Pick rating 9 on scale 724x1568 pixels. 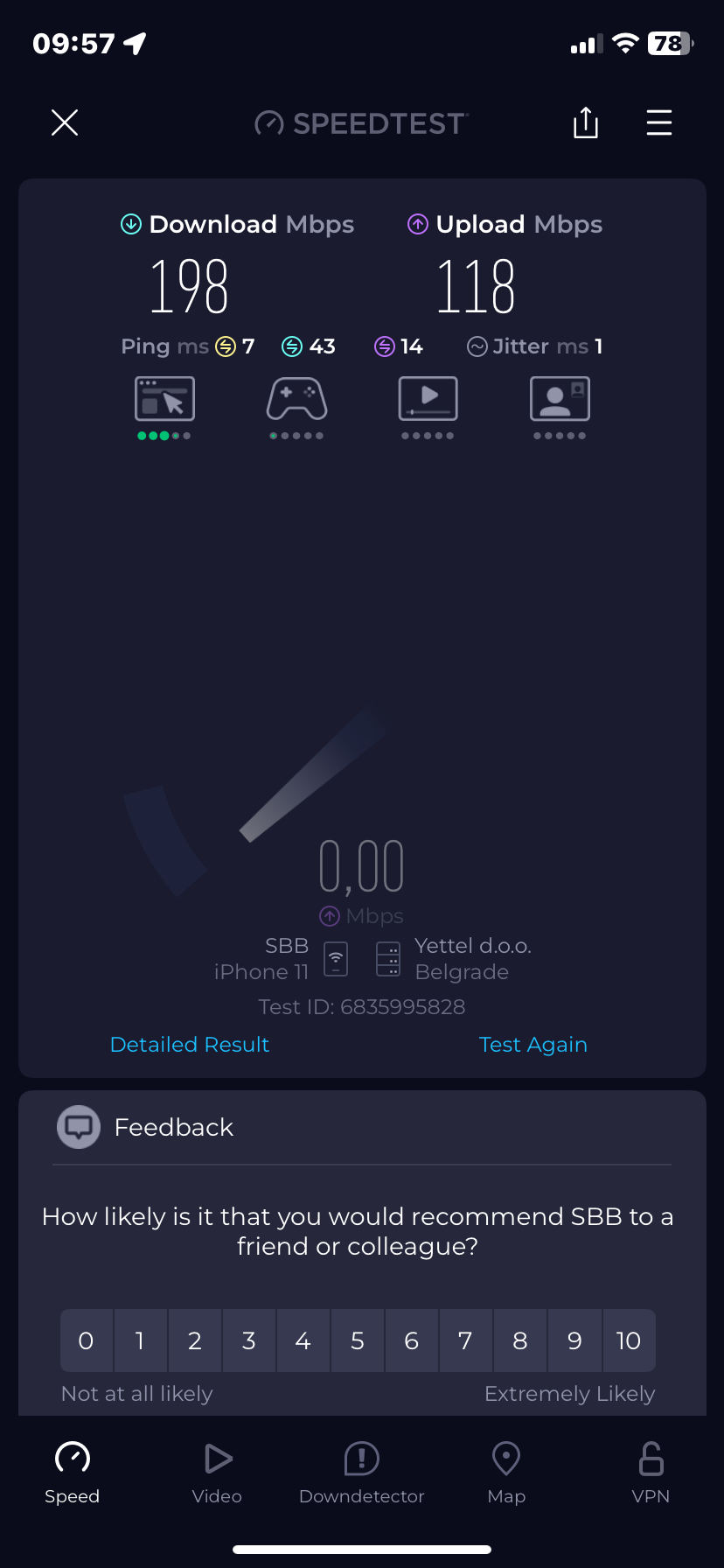pos(574,1340)
